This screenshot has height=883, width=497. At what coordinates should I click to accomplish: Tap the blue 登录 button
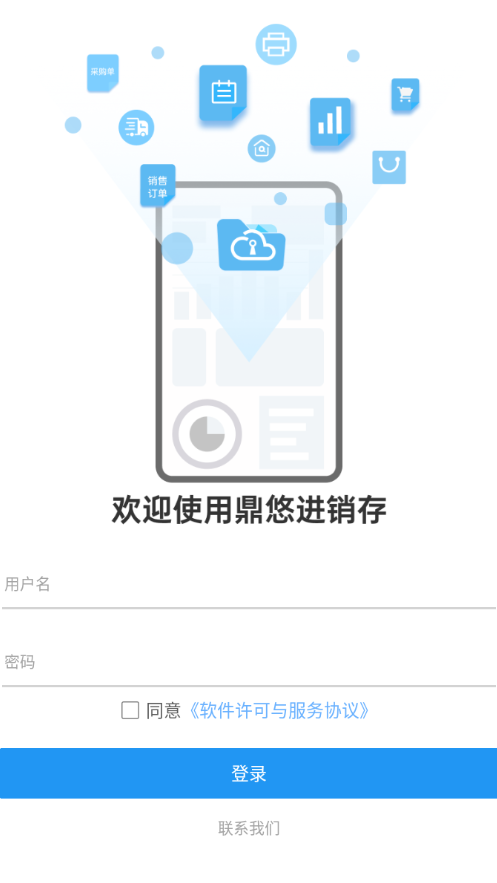[248, 773]
